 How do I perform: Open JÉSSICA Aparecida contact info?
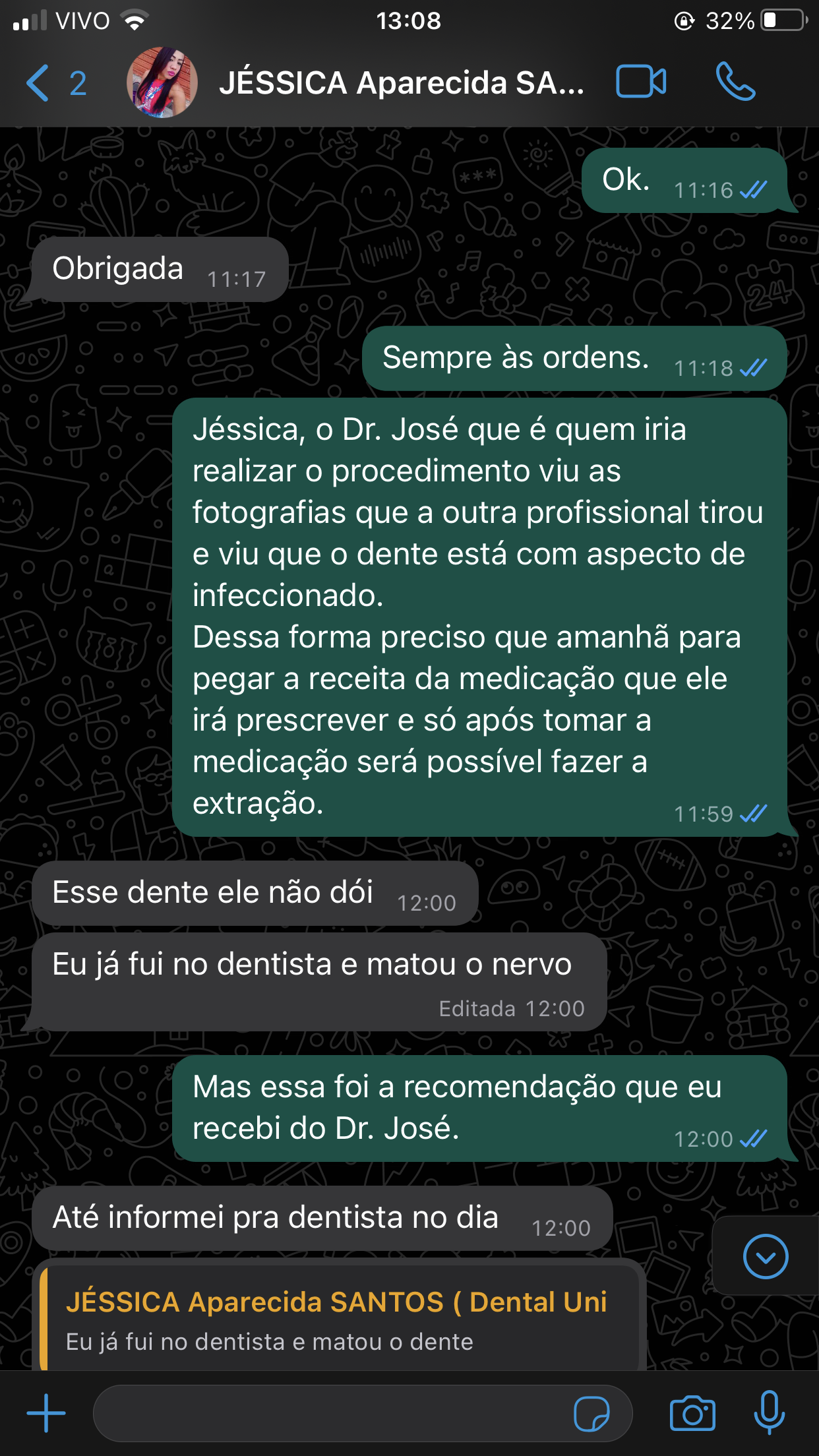(x=401, y=83)
